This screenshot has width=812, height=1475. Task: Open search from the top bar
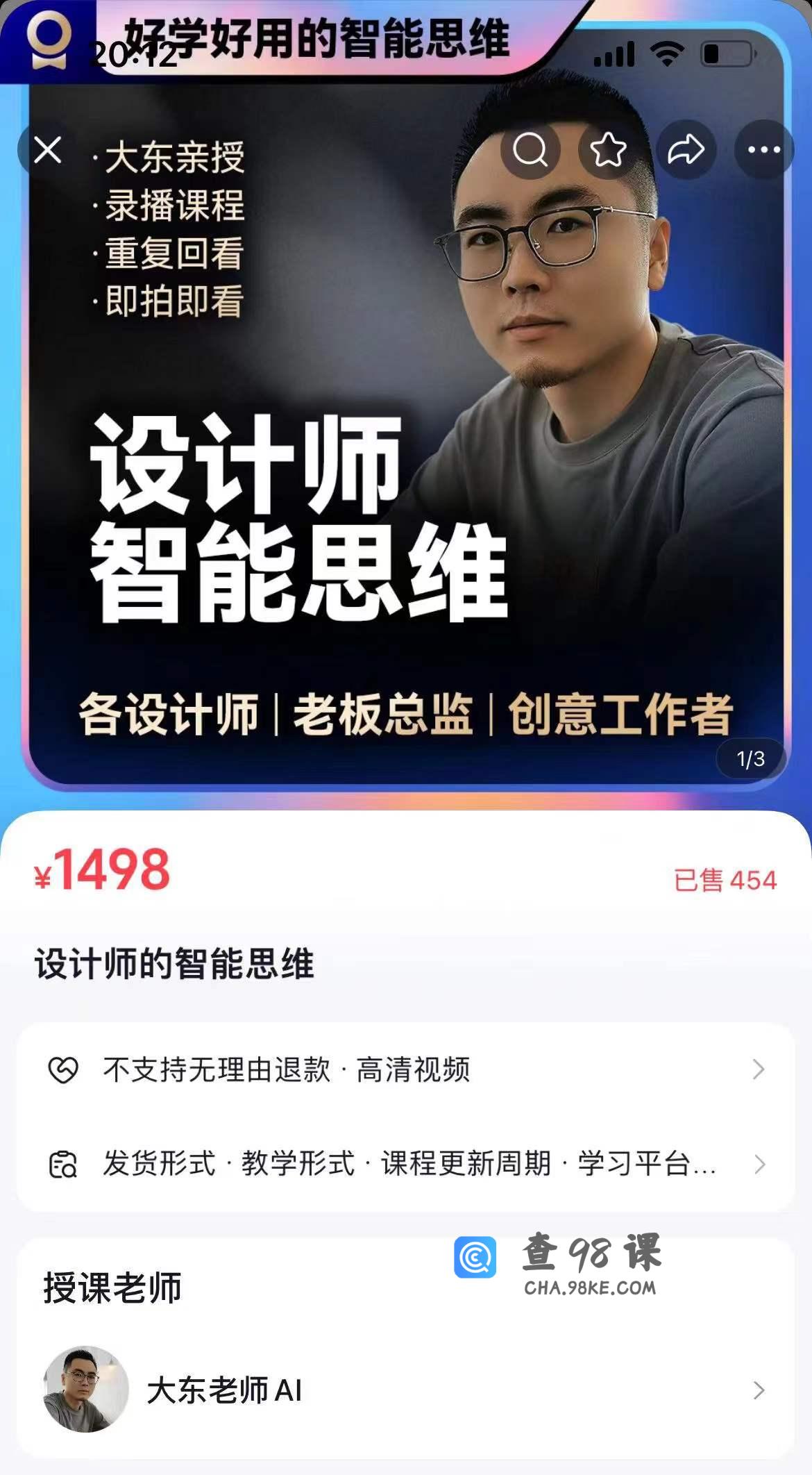(x=530, y=150)
